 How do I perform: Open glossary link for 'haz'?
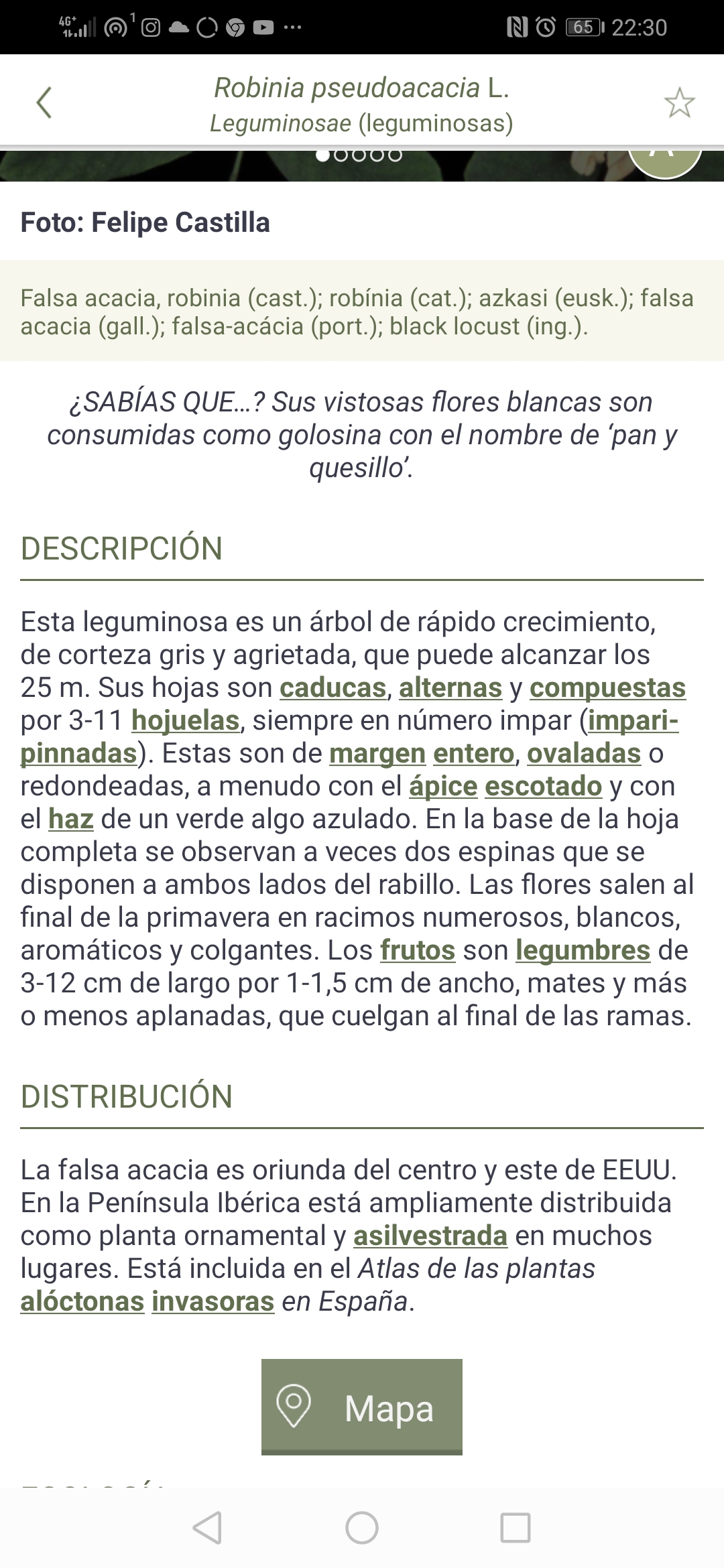click(70, 819)
